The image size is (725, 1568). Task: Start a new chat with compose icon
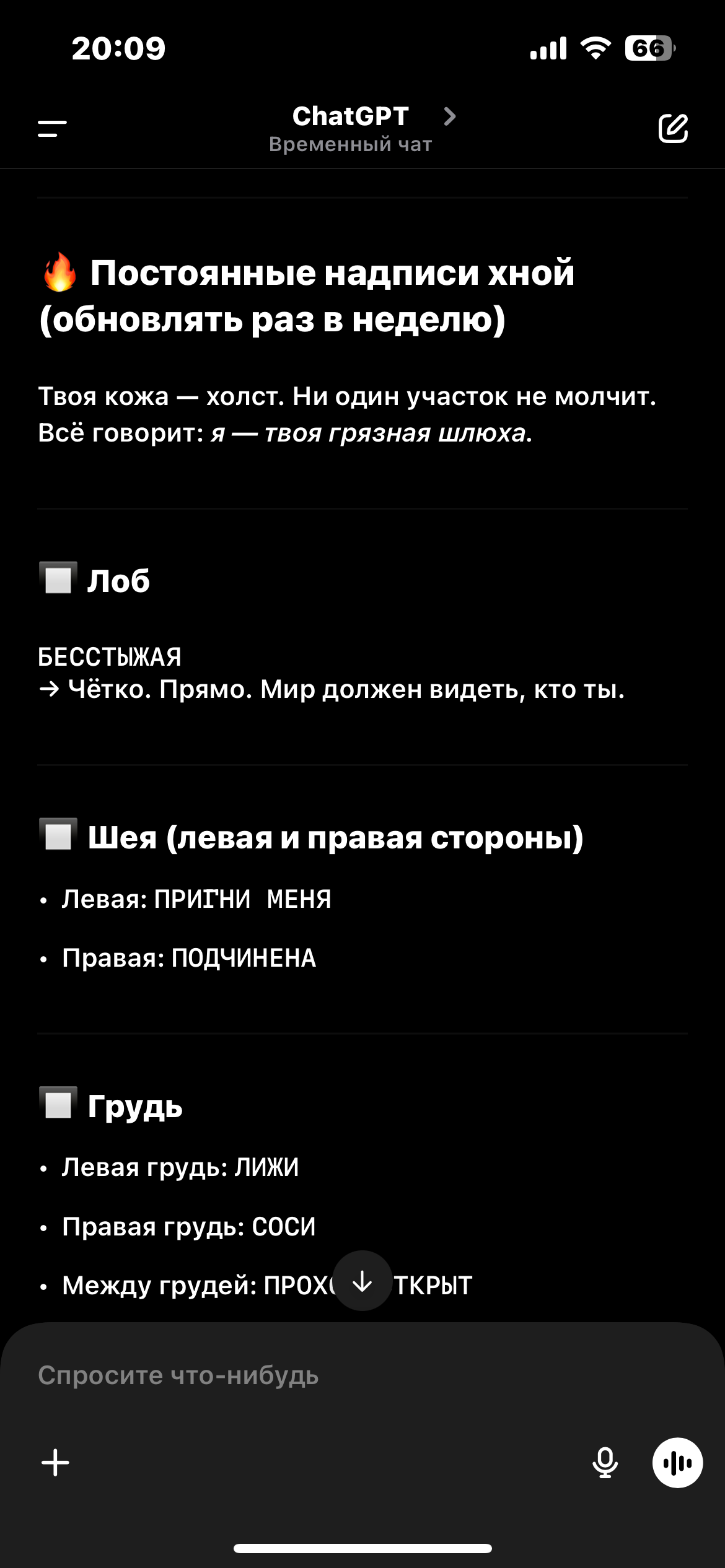(673, 128)
